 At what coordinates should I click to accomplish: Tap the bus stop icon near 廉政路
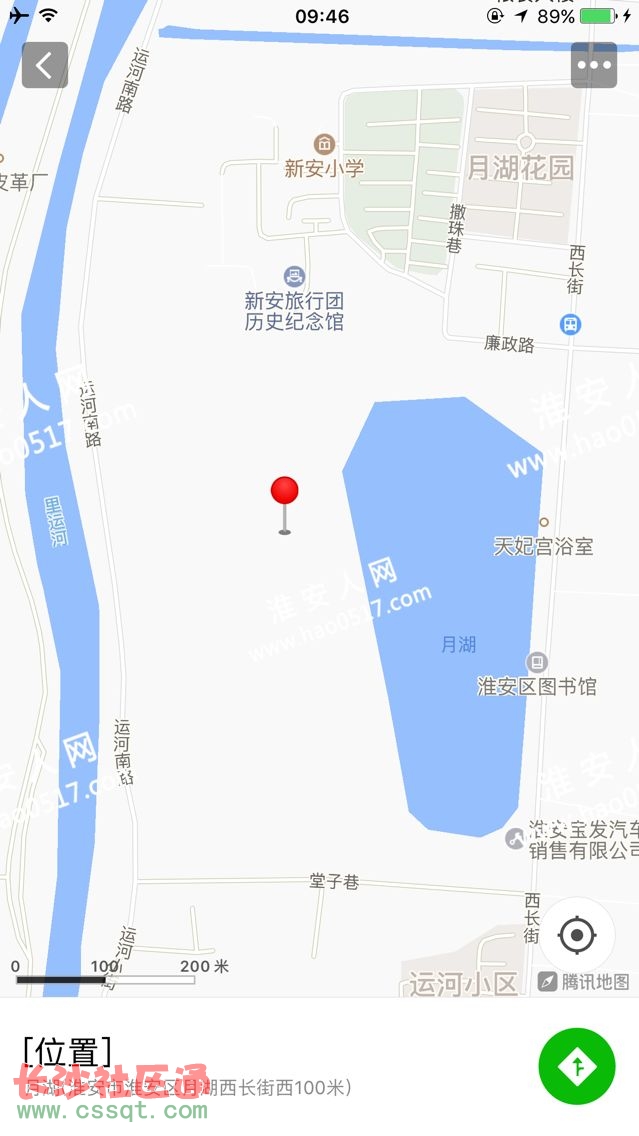[x=570, y=324]
